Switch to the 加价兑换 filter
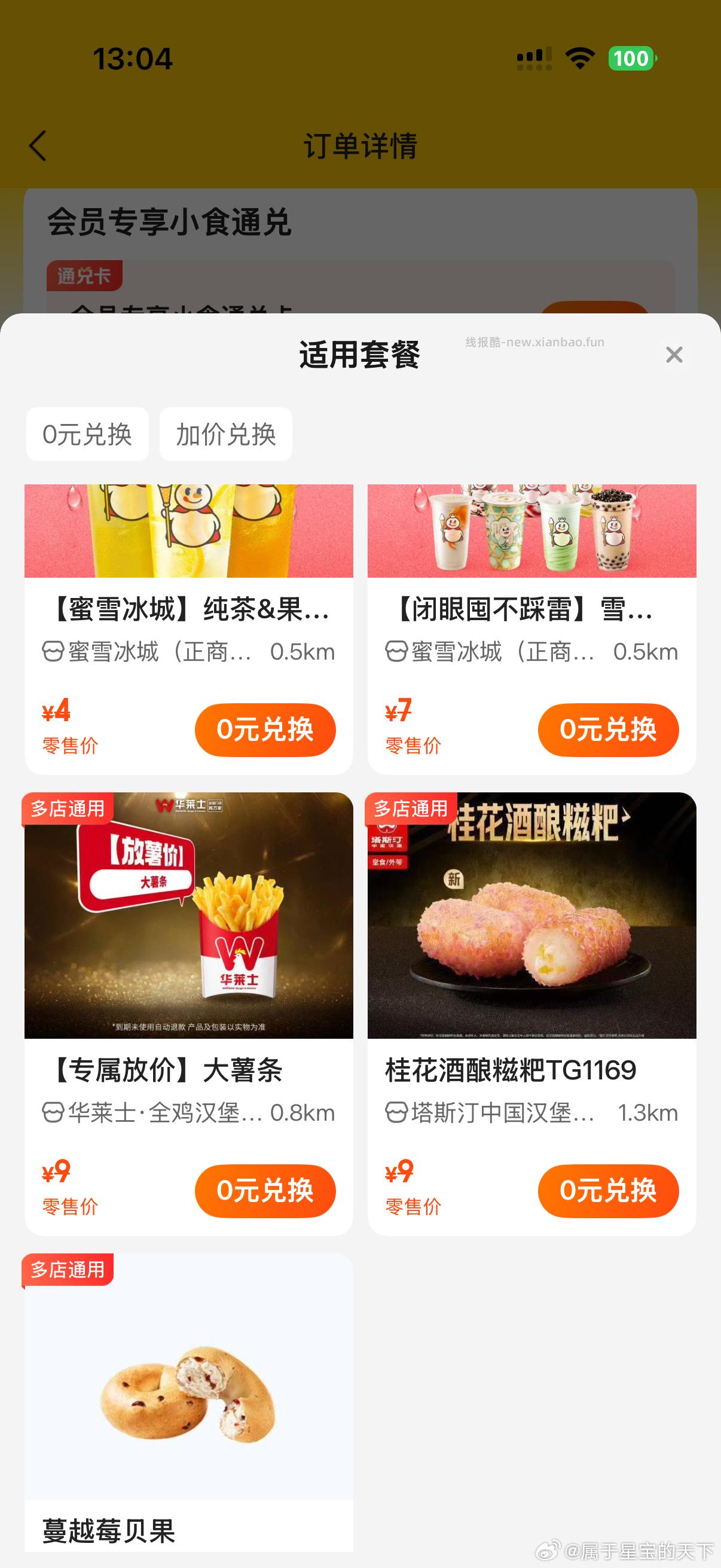 pos(225,435)
